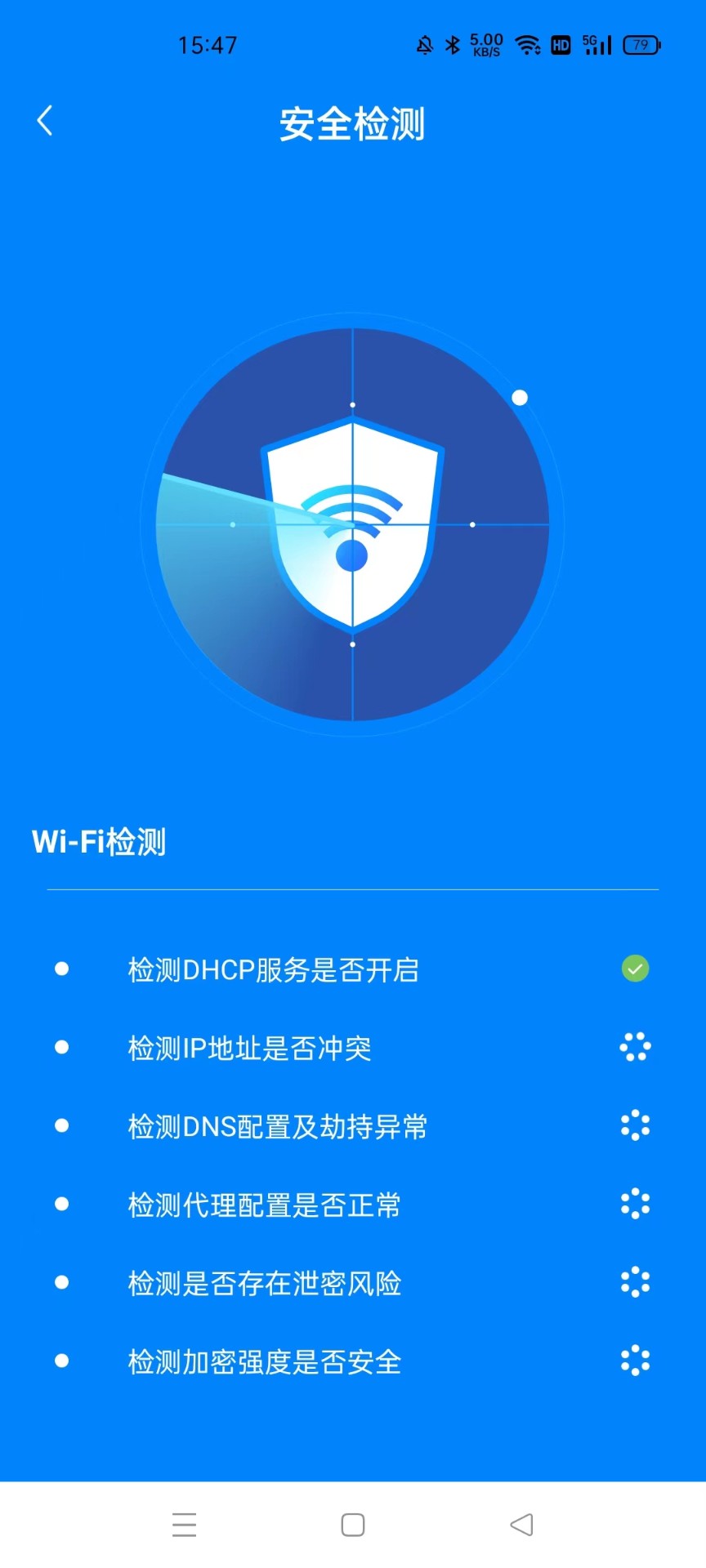Open the recent apps button in navigation bar
Screen dimensions: 706x1568
click(185, 1525)
